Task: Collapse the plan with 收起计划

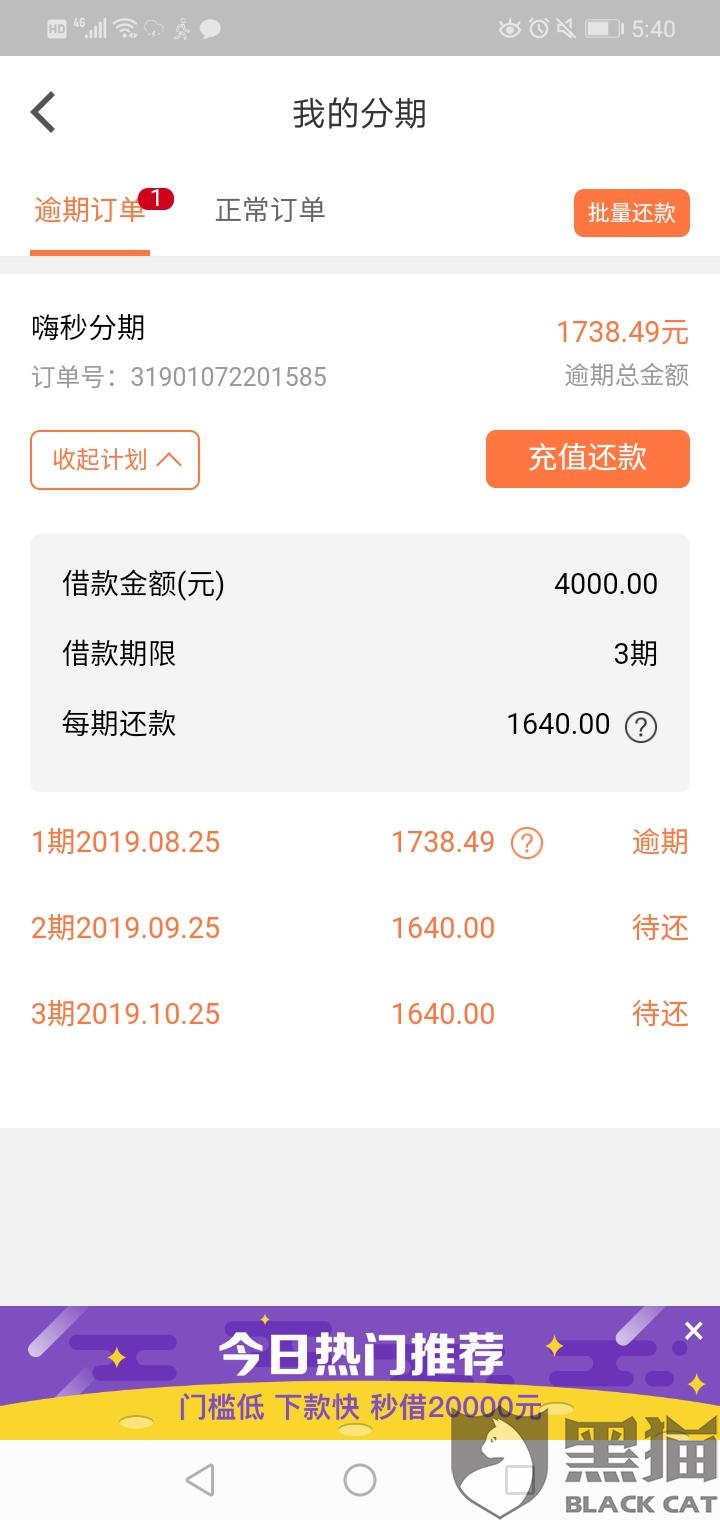Action: tap(115, 460)
